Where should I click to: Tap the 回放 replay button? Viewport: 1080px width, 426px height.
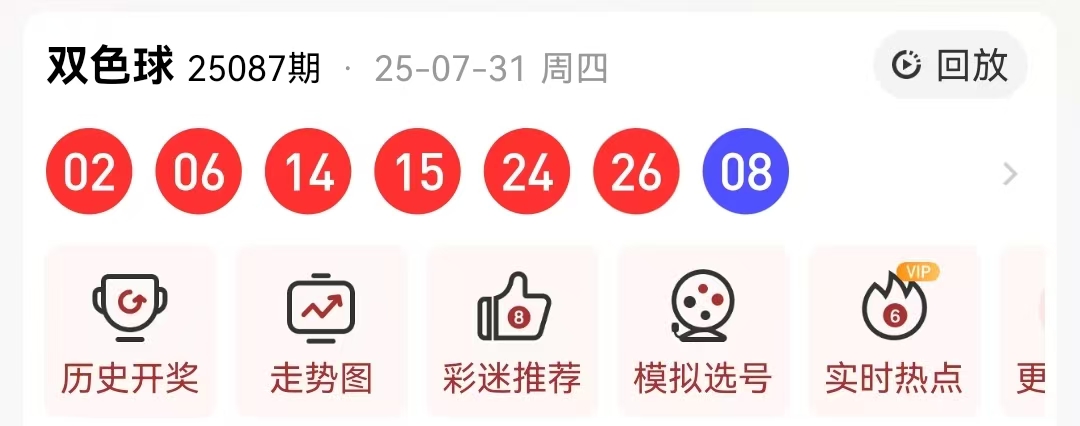coord(950,66)
